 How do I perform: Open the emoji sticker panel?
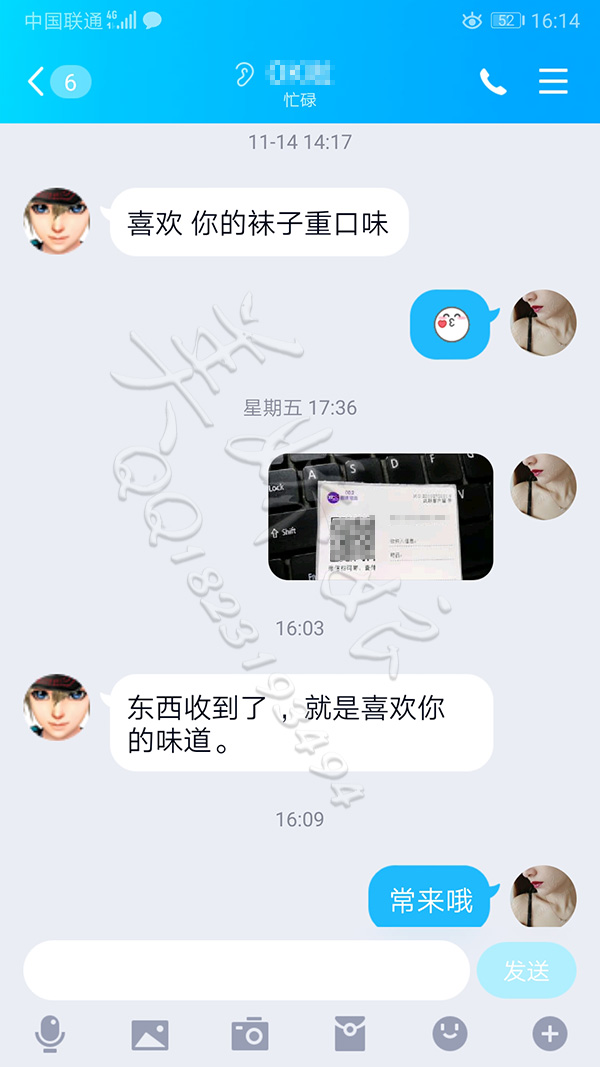[x=450, y=1034]
